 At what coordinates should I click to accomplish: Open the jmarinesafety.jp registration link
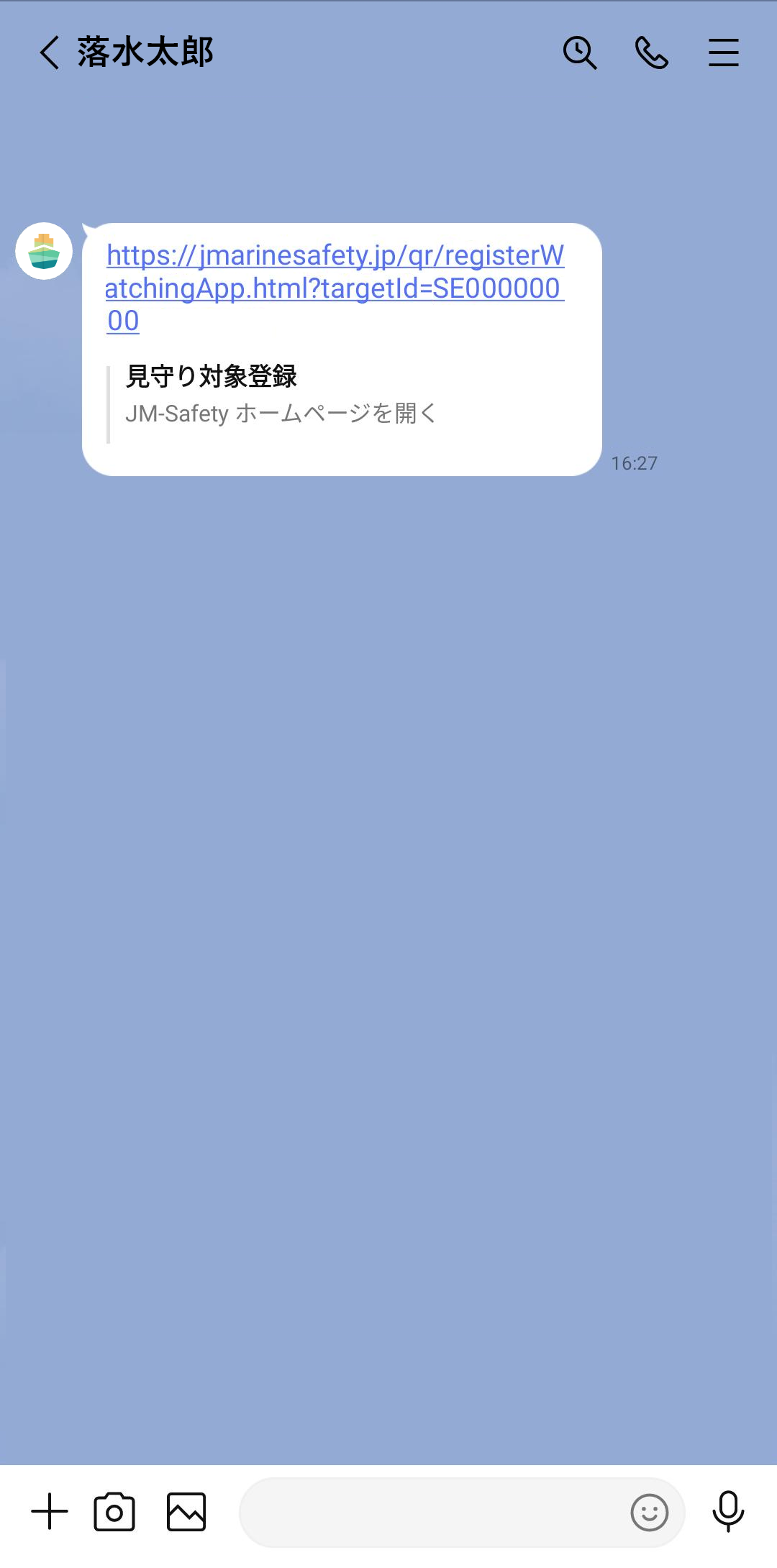click(x=335, y=288)
